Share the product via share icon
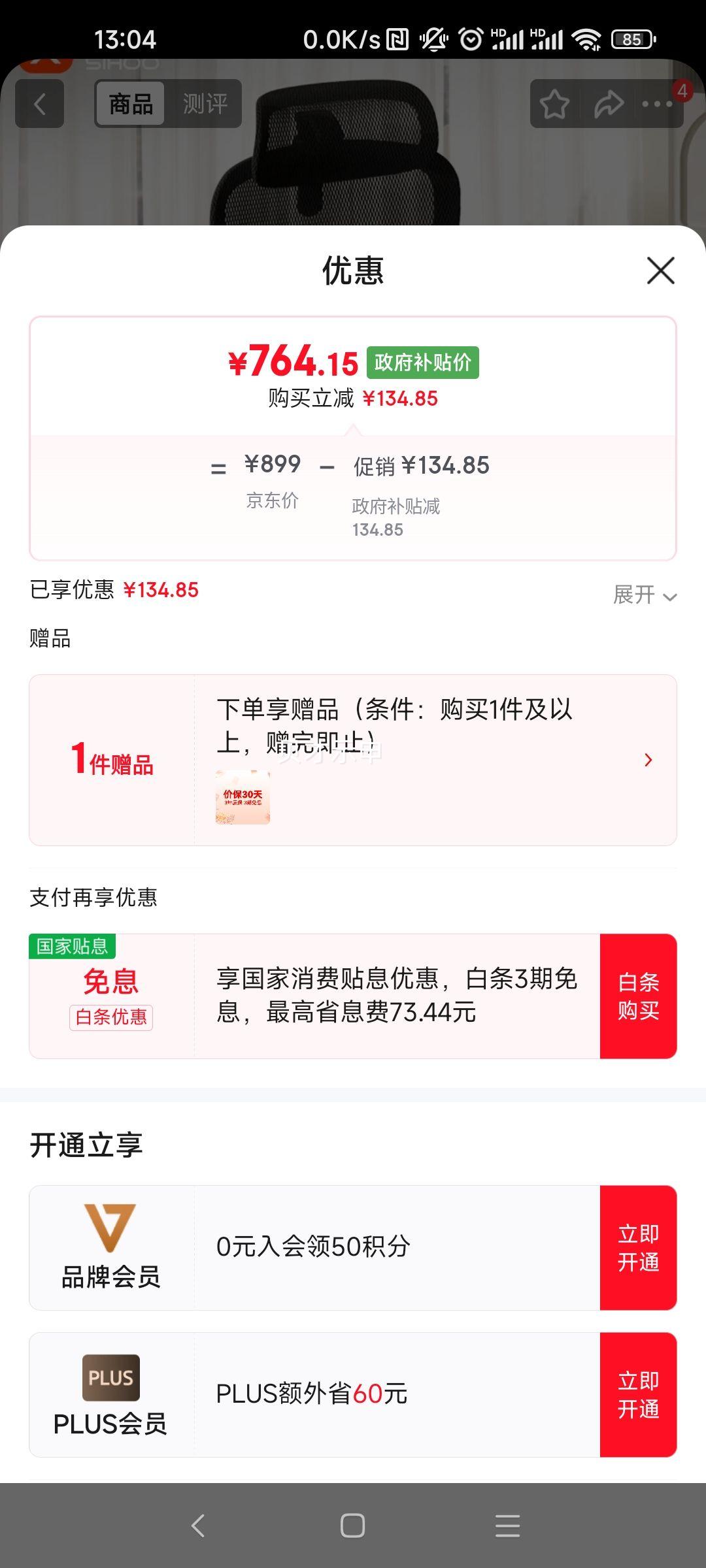This screenshot has width=706, height=1568. 609,103
